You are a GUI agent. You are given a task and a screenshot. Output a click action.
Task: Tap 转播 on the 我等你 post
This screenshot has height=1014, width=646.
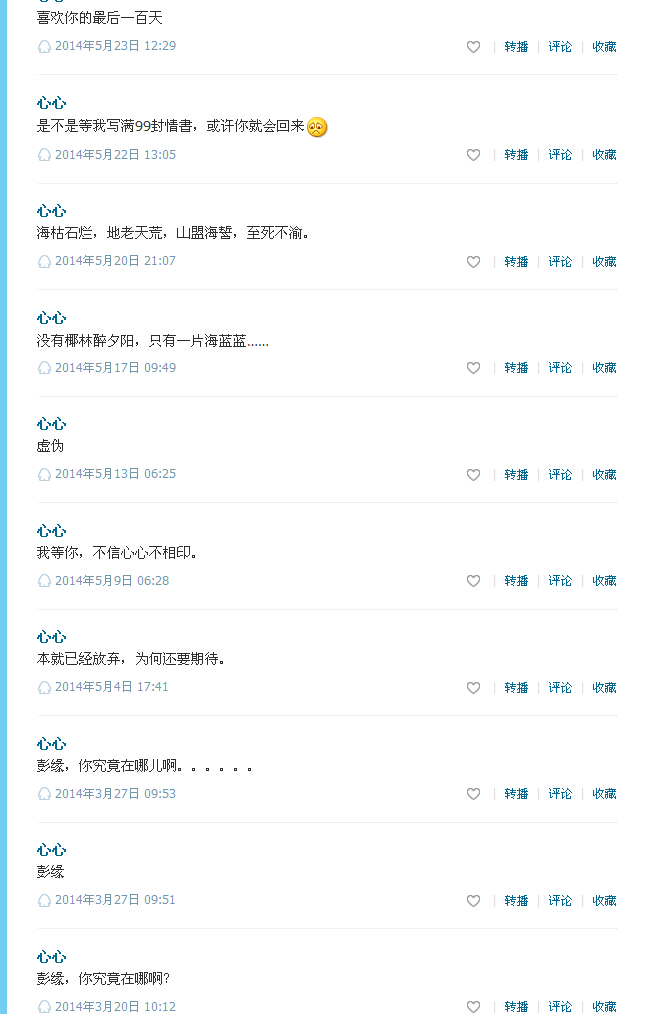[x=516, y=581]
